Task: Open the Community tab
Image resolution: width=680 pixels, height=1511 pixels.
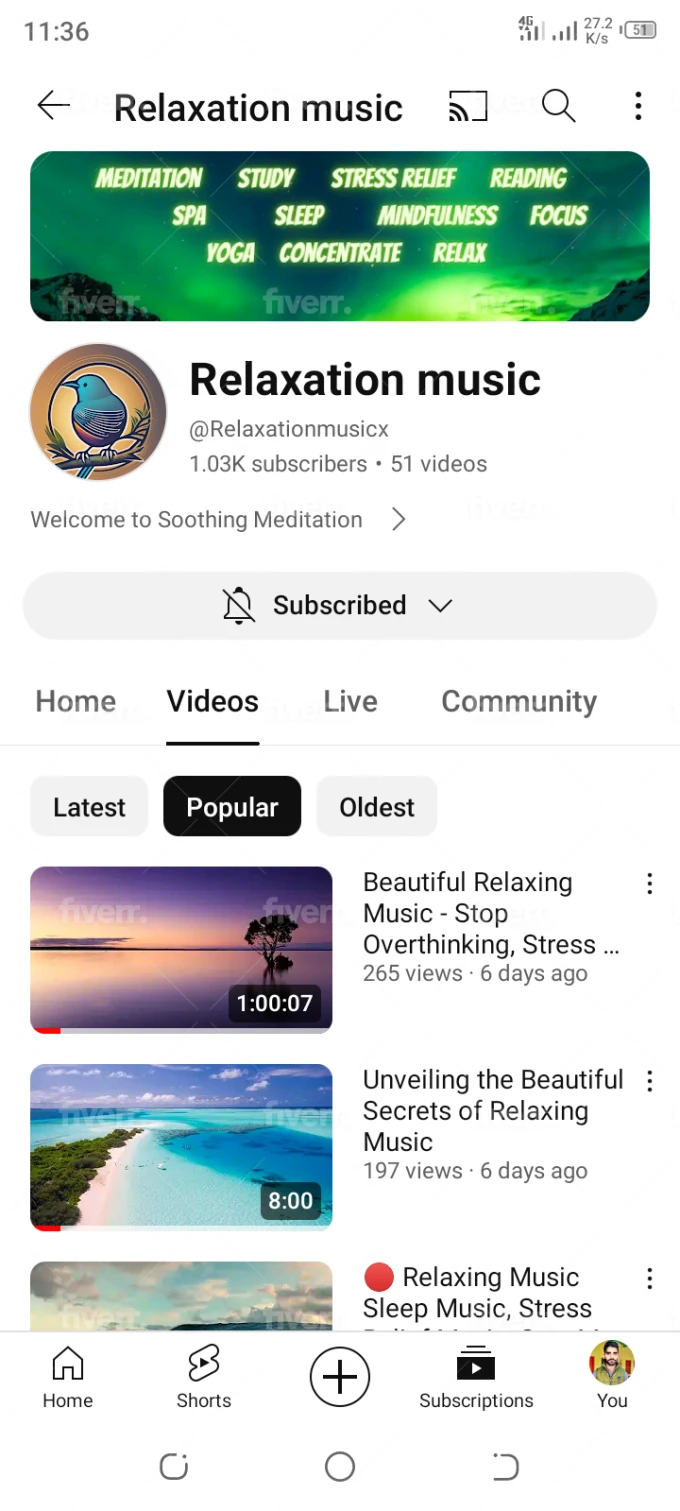Action: pos(519,701)
